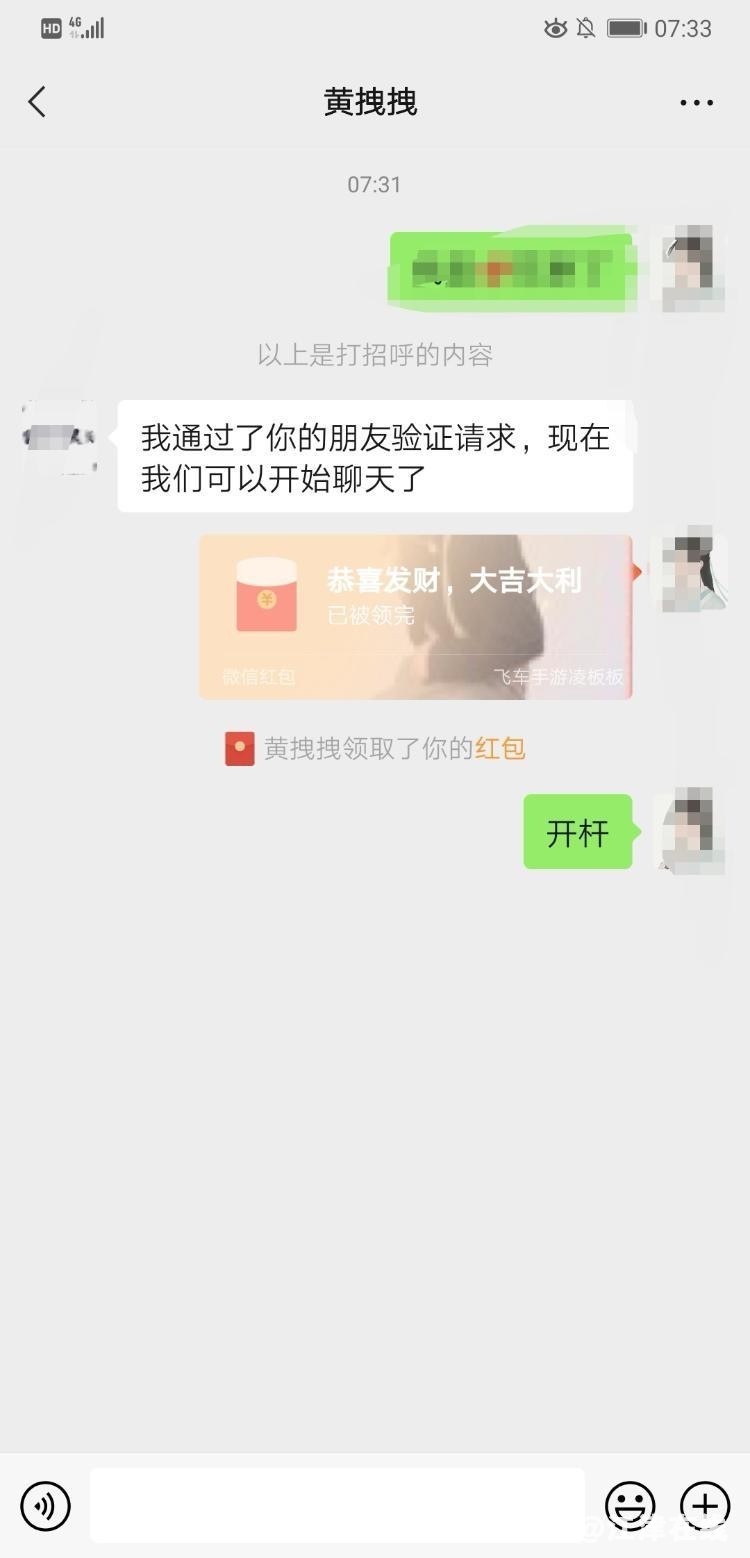Open the emoji sticker panel

point(630,1505)
